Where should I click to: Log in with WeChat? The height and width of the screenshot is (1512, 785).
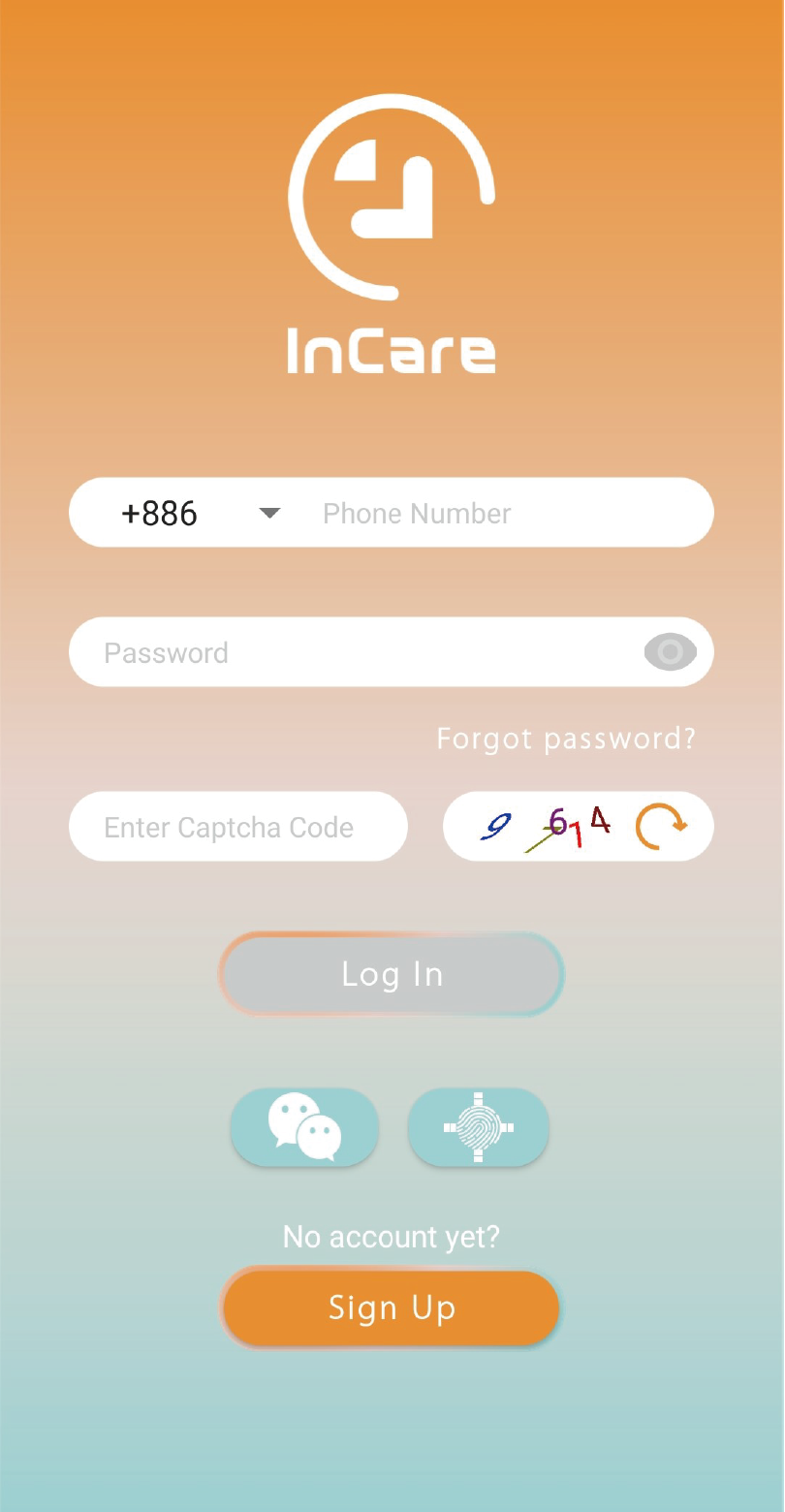click(304, 1126)
